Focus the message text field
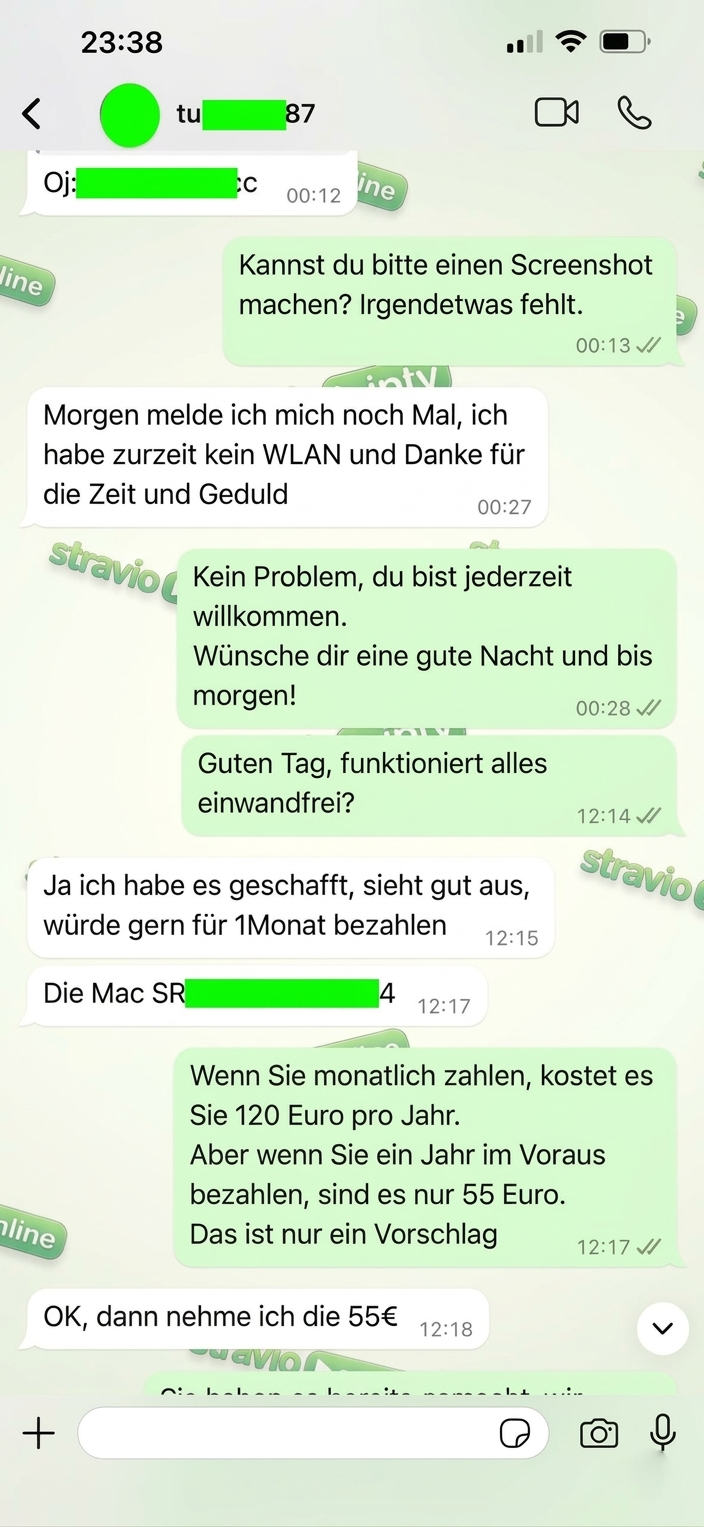Viewport: 704px width, 1527px height. pos(285,1433)
